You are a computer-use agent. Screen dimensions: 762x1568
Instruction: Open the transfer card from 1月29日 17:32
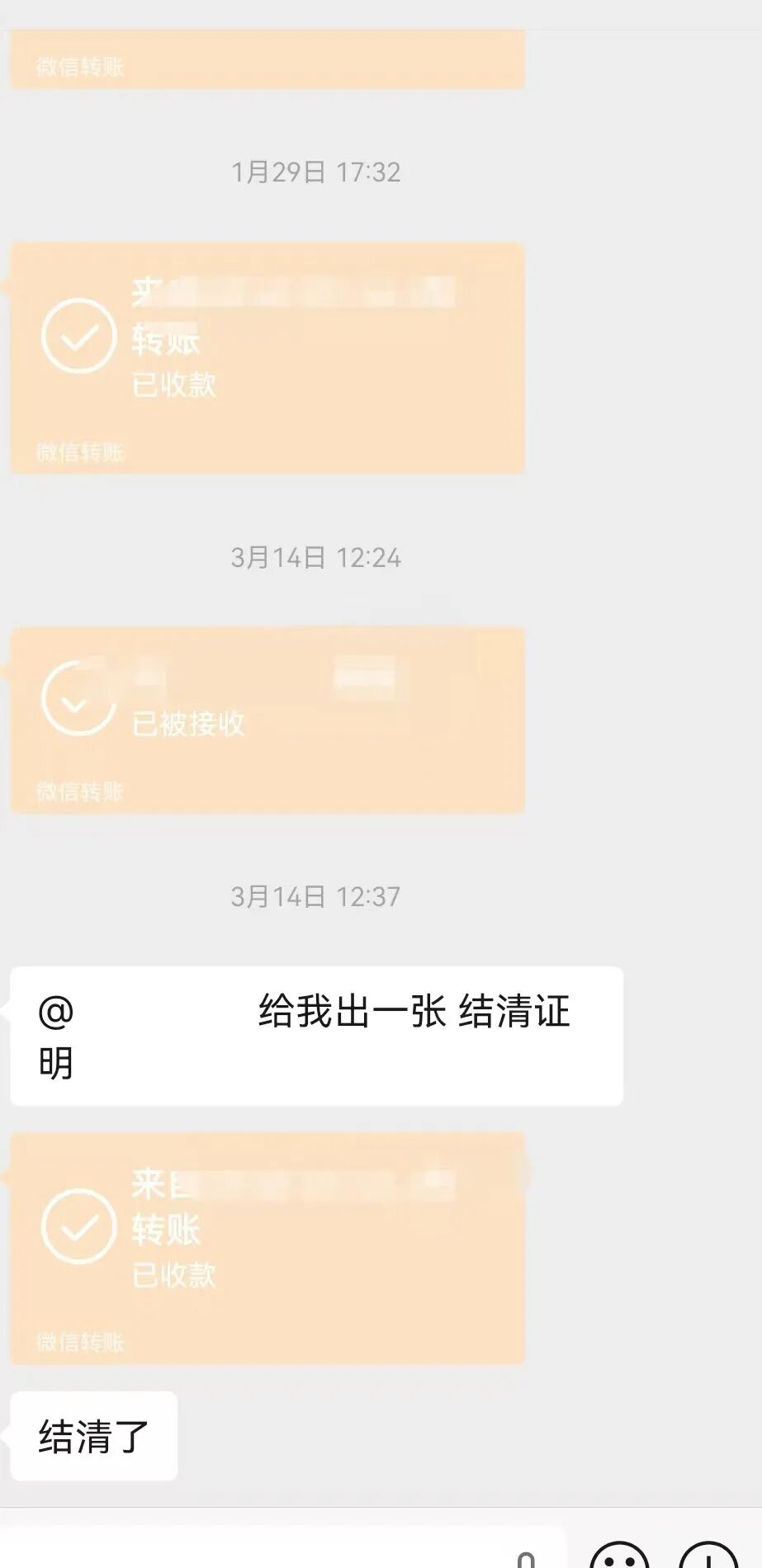coord(267,357)
